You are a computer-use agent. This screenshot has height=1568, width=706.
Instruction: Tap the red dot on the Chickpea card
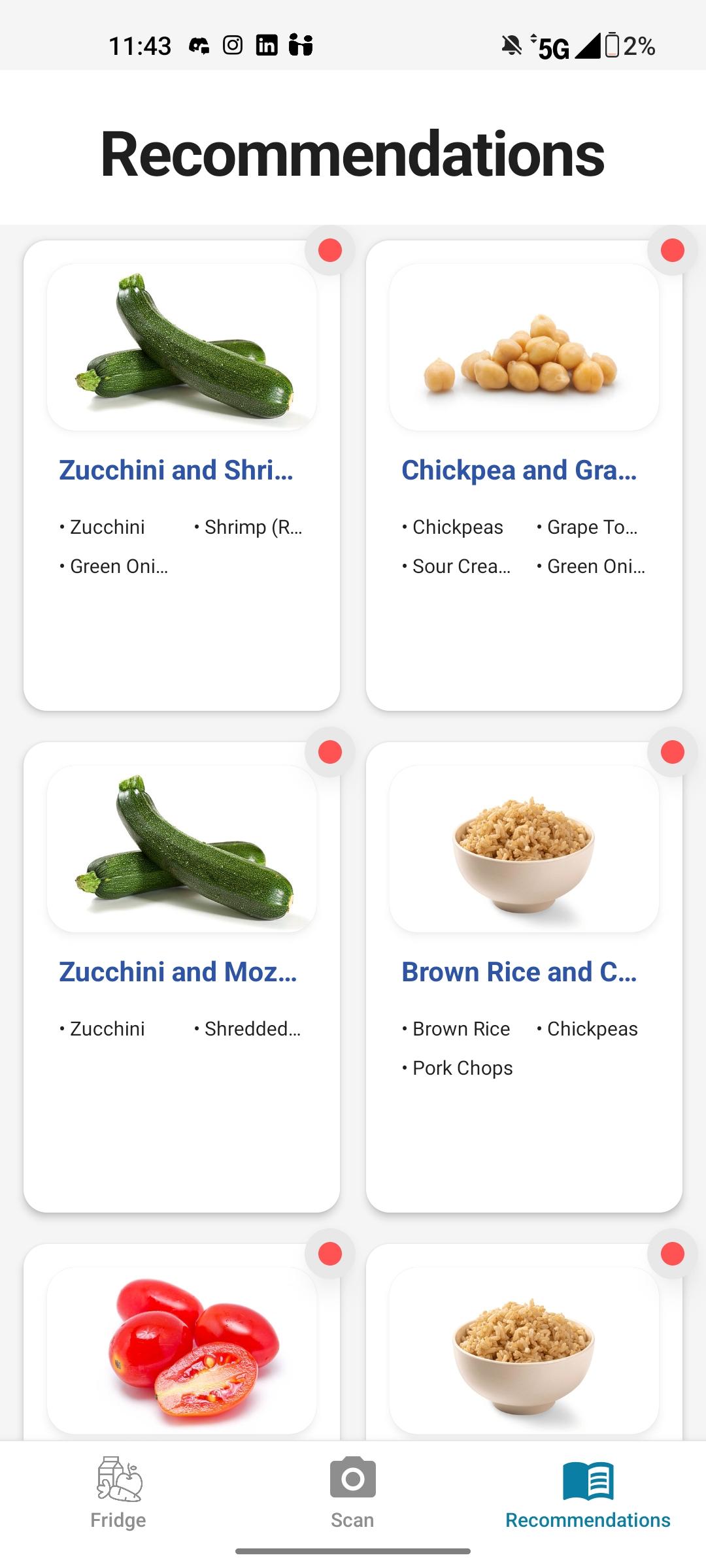[672, 250]
